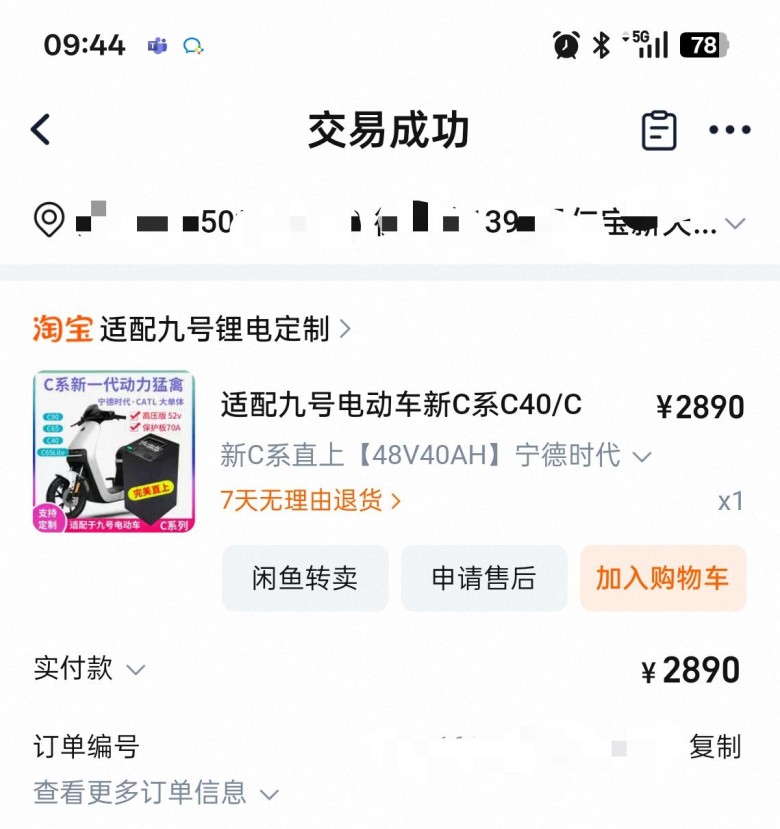Open the clipboard icon in the header
The image size is (780, 829).
pos(659,130)
